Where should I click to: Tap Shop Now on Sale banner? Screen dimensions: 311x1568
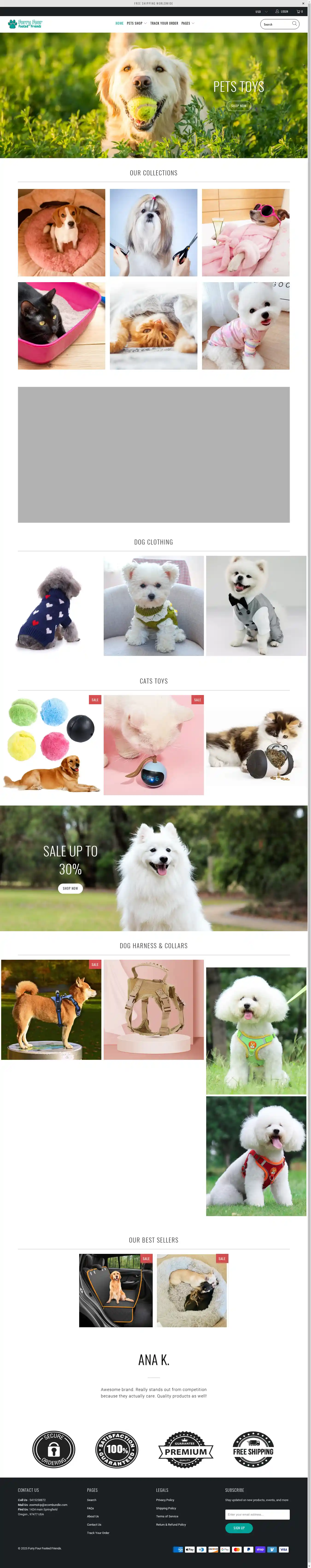[x=70, y=888]
